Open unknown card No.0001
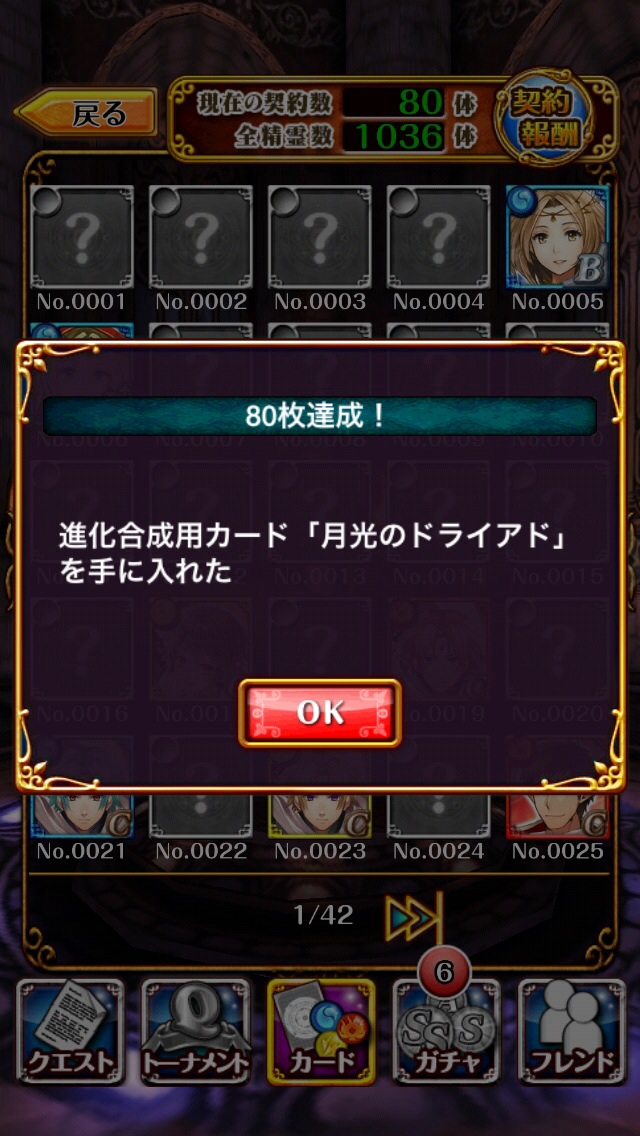The image size is (640, 1136). point(82,237)
